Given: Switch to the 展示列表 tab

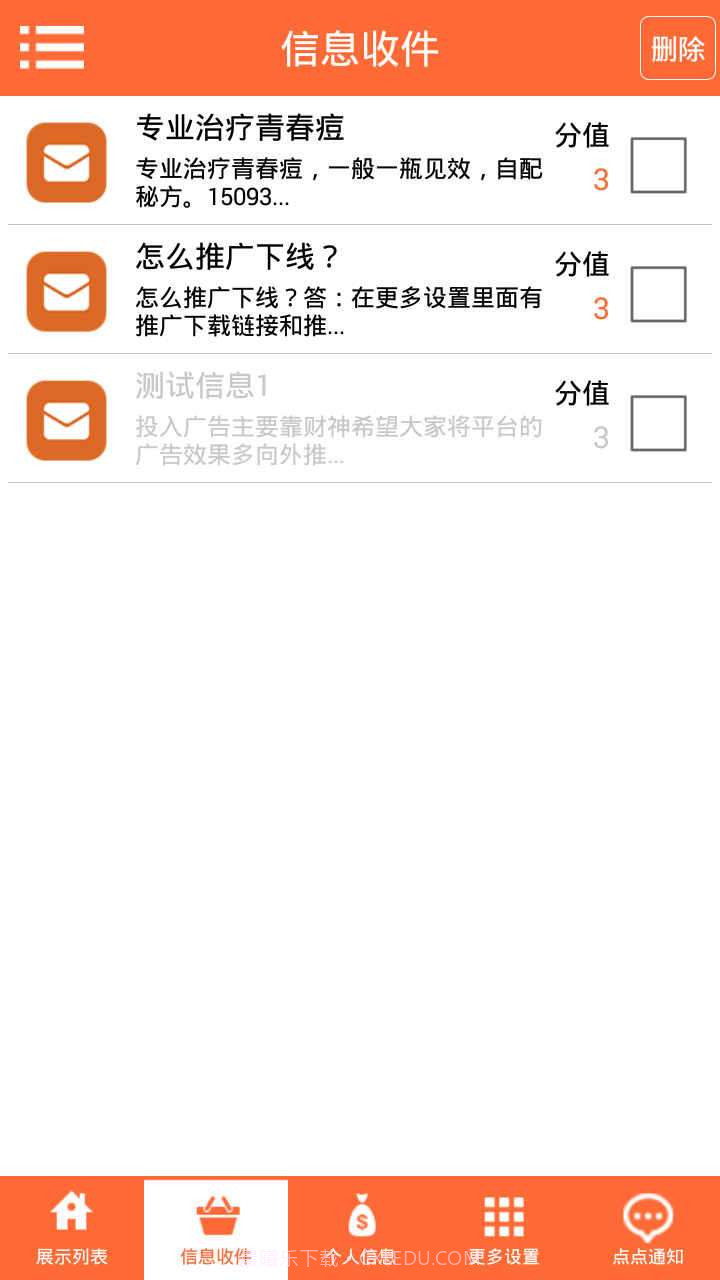Looking at the screenshot, I should click(x=71, y=1255).
